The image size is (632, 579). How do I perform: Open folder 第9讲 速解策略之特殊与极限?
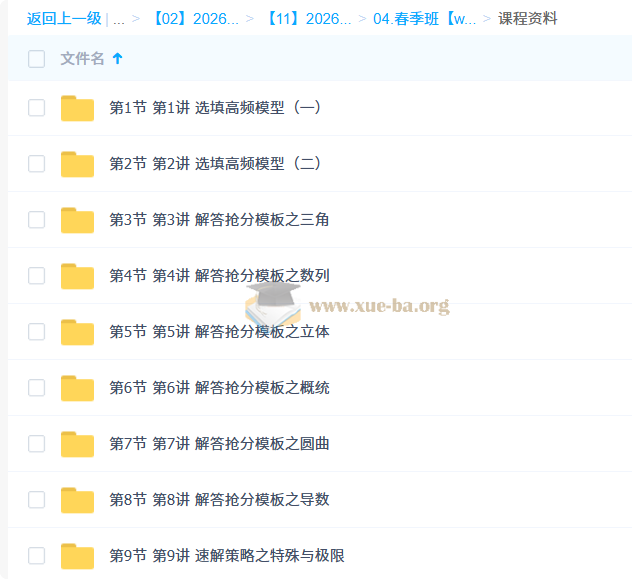pos(227,556)
